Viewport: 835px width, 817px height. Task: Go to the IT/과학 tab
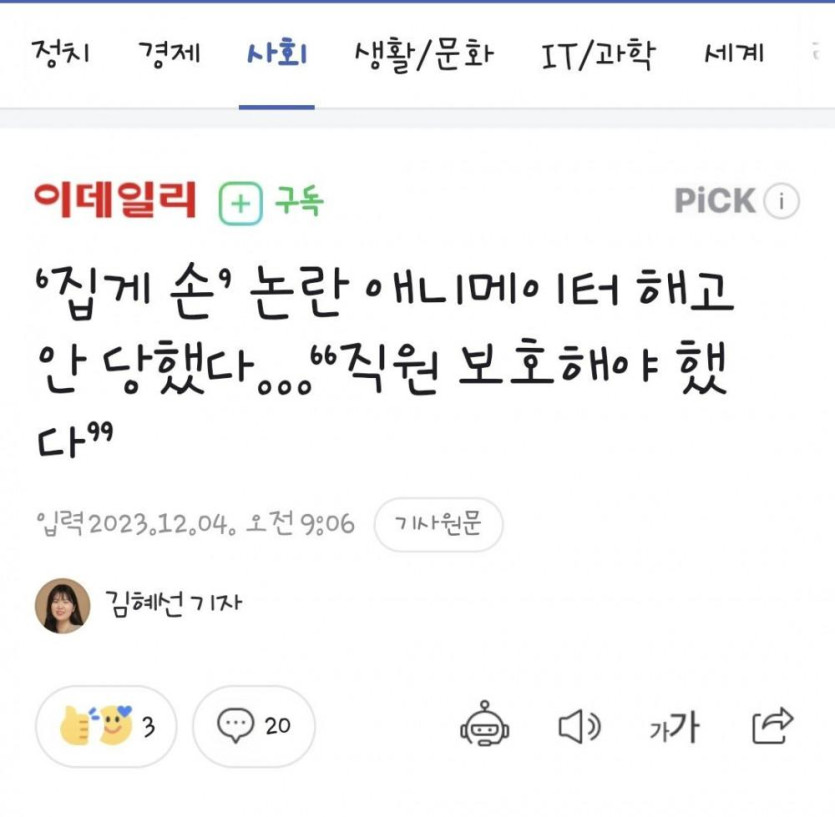[598, 54]
